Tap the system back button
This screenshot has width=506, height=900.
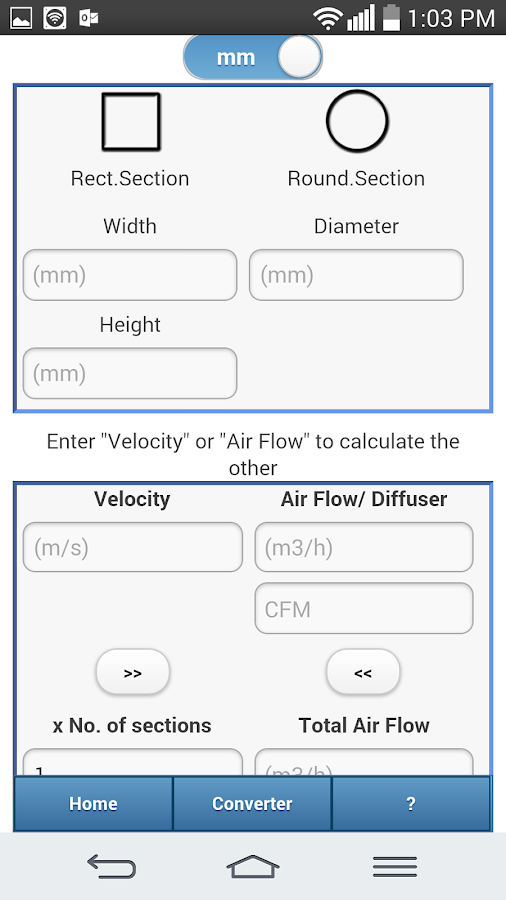click(111, 866)
